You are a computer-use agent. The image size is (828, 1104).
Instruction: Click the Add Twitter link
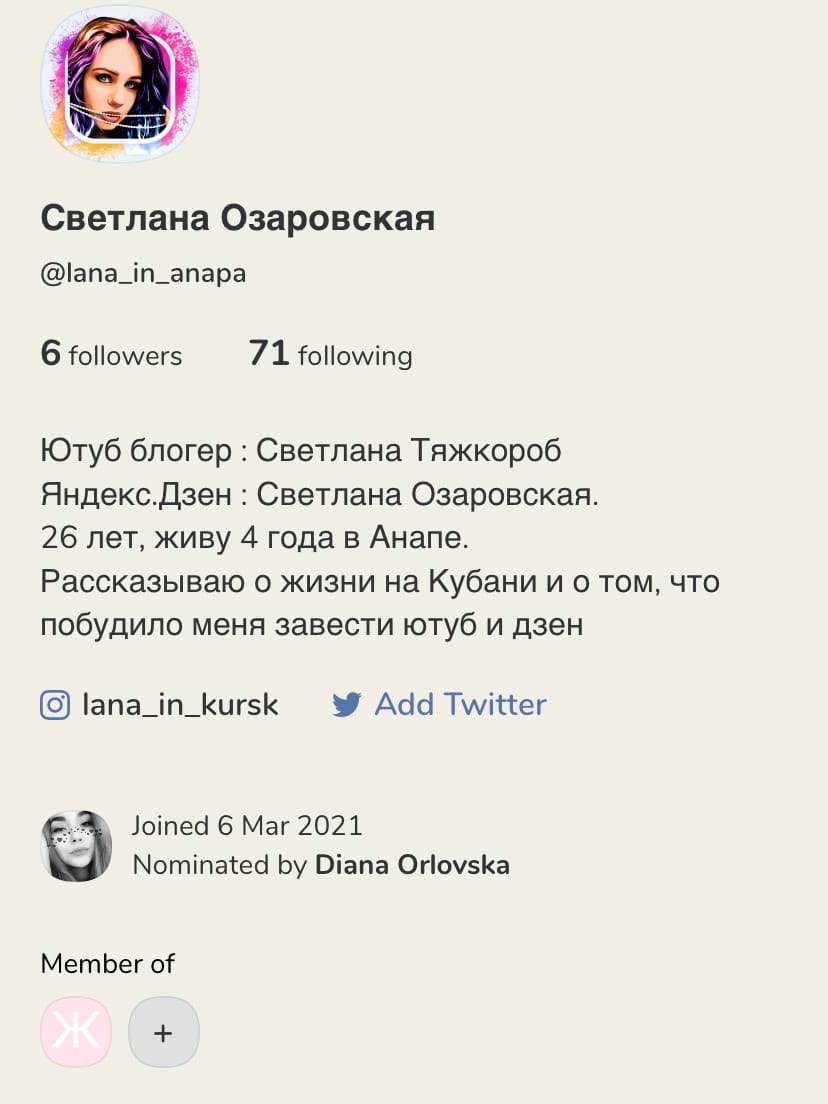tap(459, 704)
